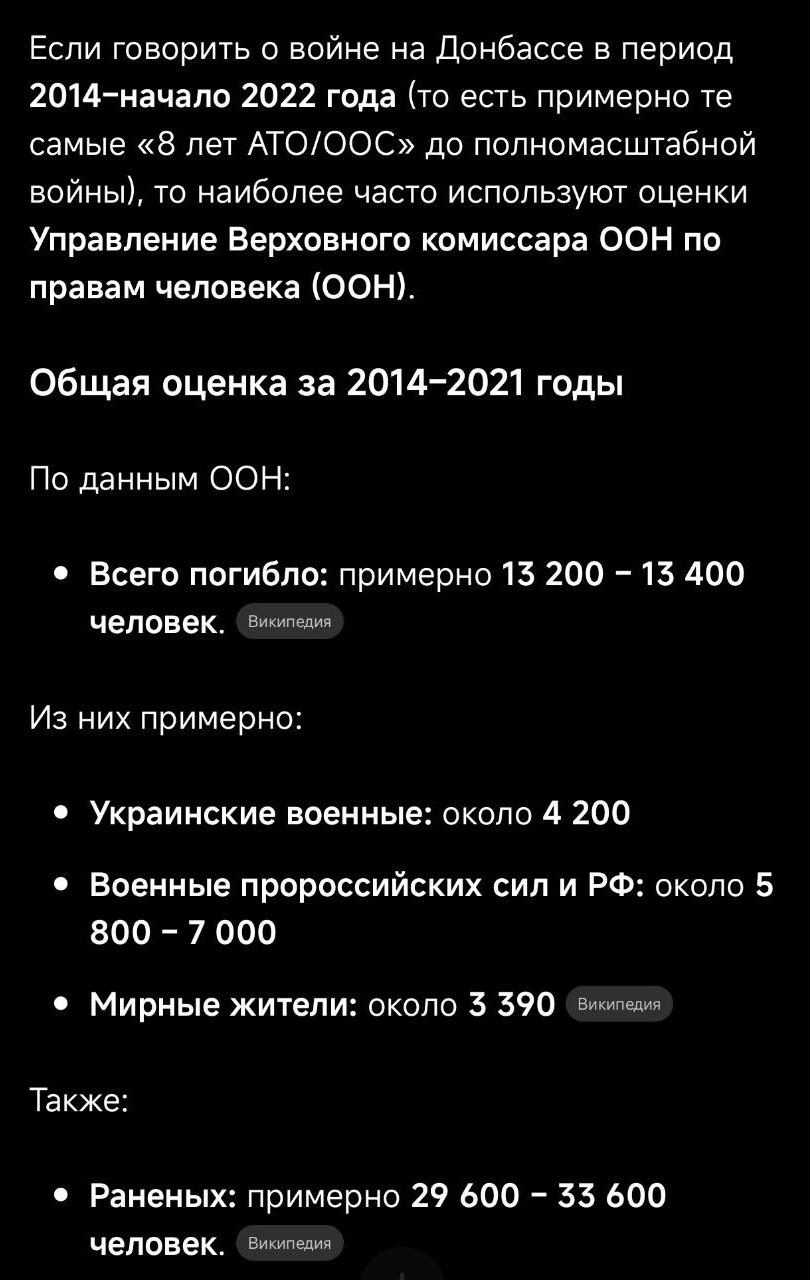The height and width of the screenshot is (1280, 810).
Task: Open the Википедия source chip after 'Мирные жители'
Action: click(619, 1004)
